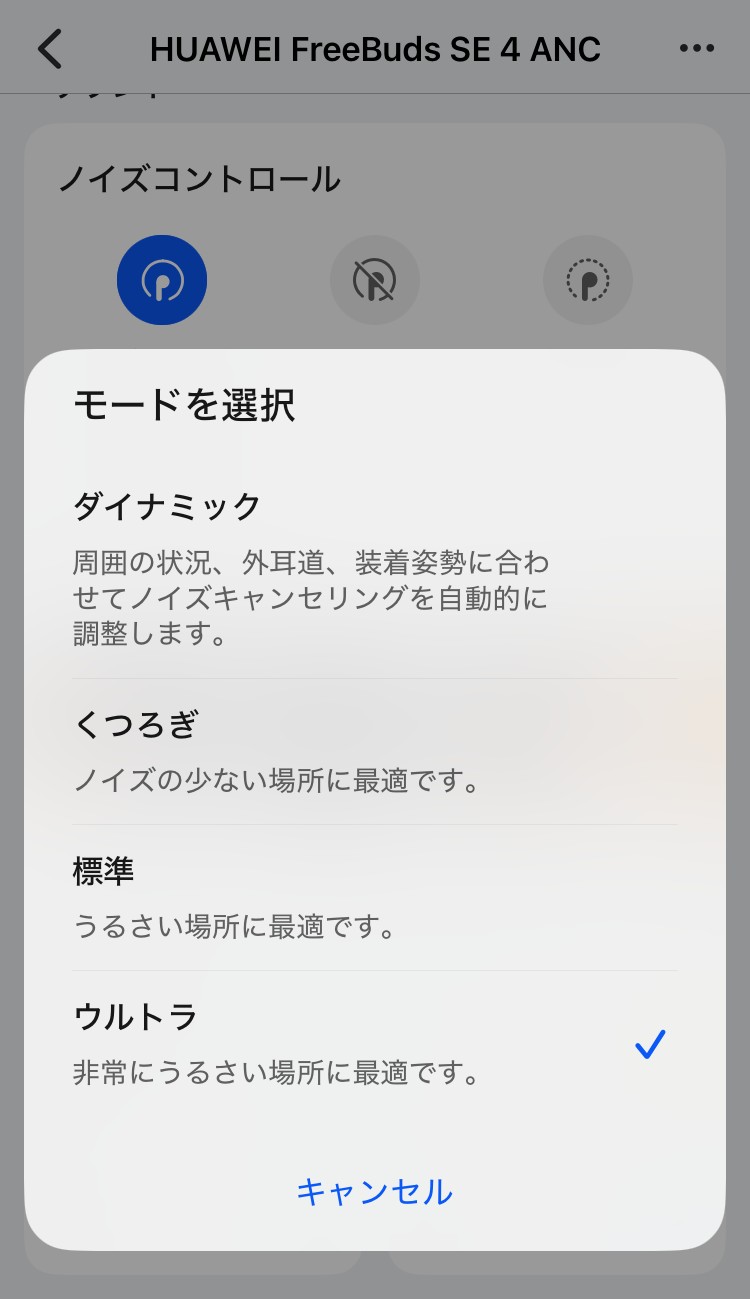Screen dimensions: 750x1299
Task: Tap the divider area above 標準 option
Action: coord(375,824)
